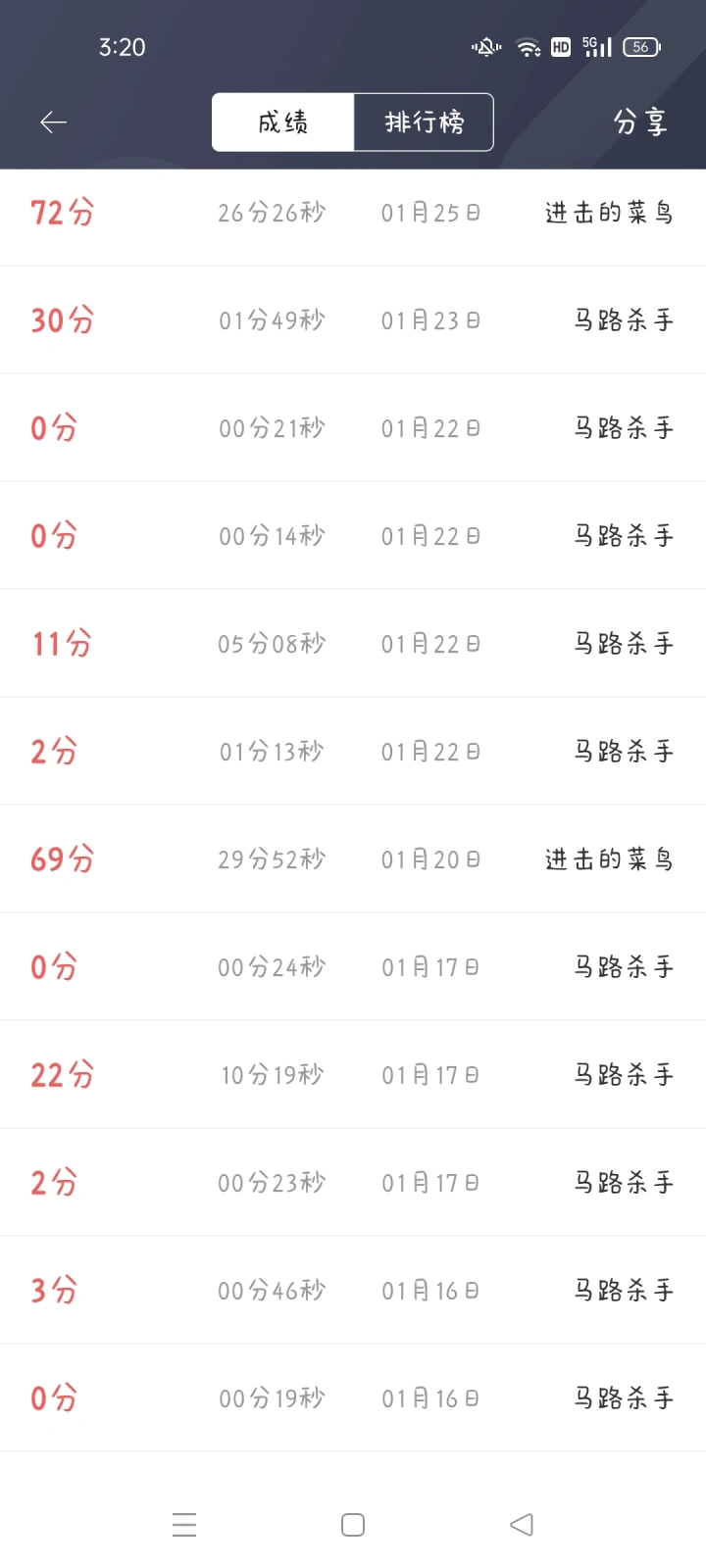
Task: Tap the 分享 share button
Action: point(640,122)
